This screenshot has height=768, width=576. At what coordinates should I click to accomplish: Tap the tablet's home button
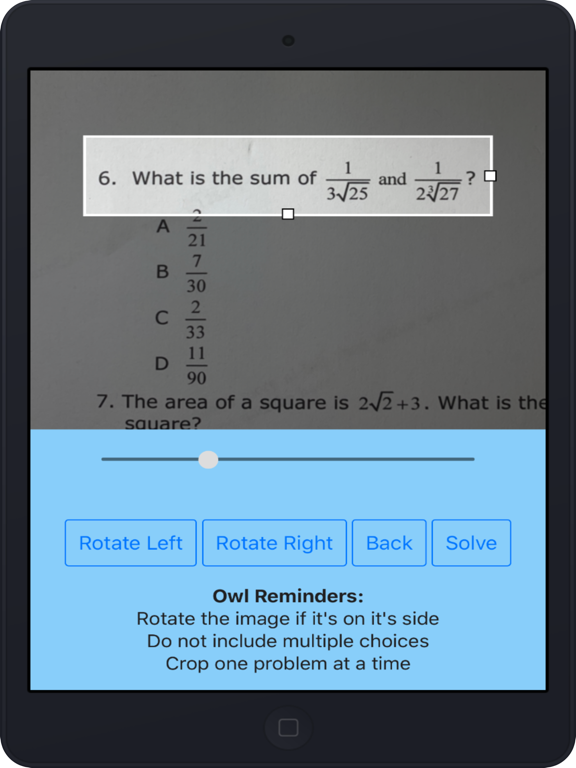[x=288, y=728]
